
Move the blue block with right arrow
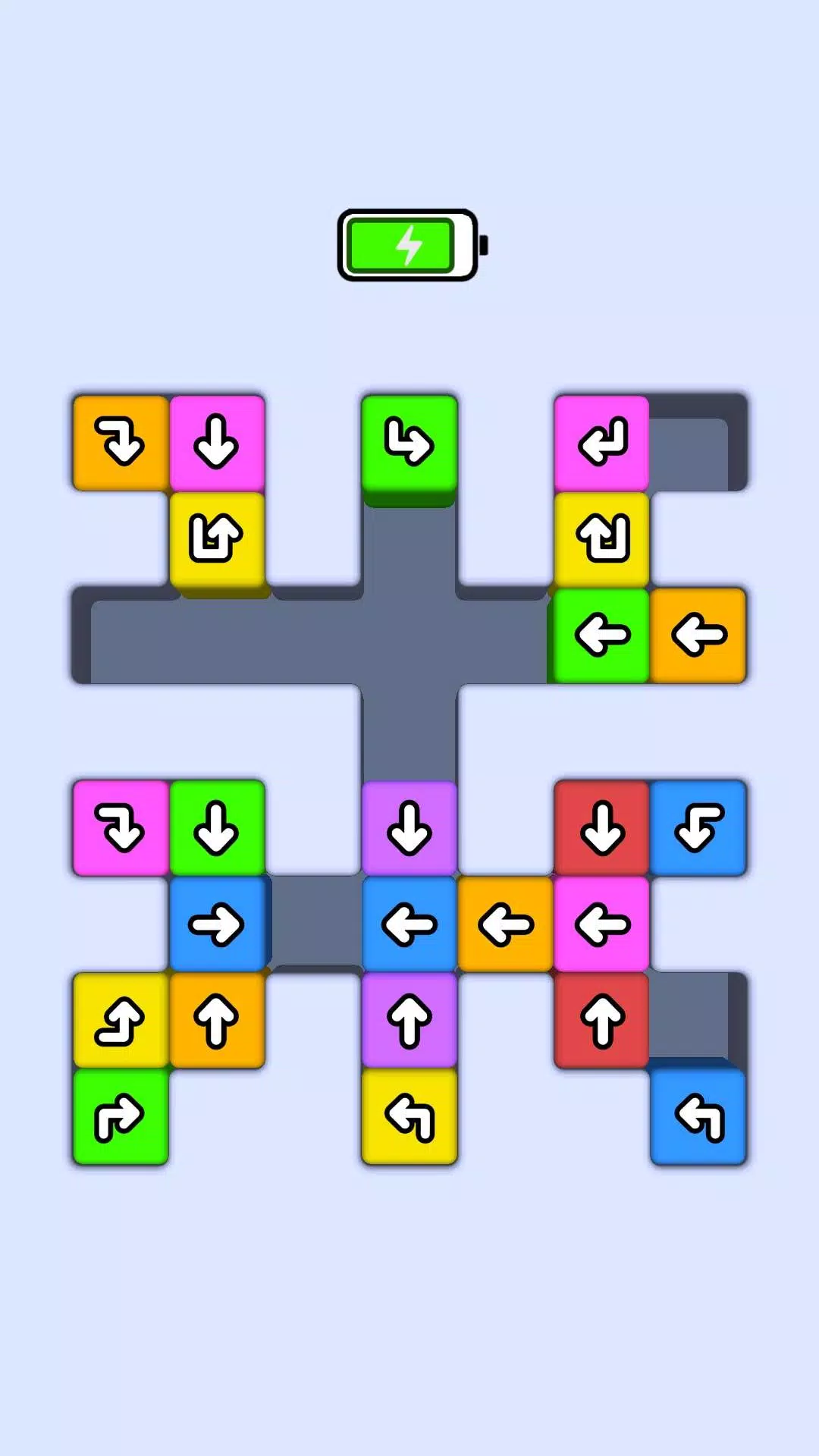217,924
